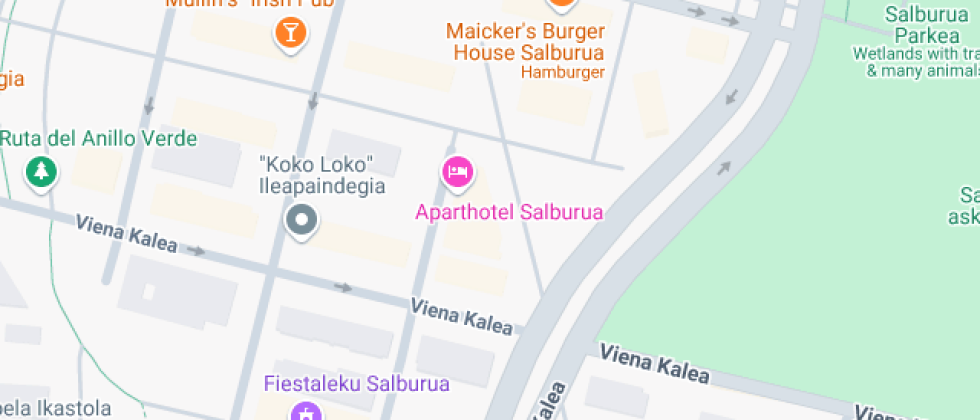Open the Ruta del Anillo Verde park pin
980x420 pixels.
coord(41,171)
